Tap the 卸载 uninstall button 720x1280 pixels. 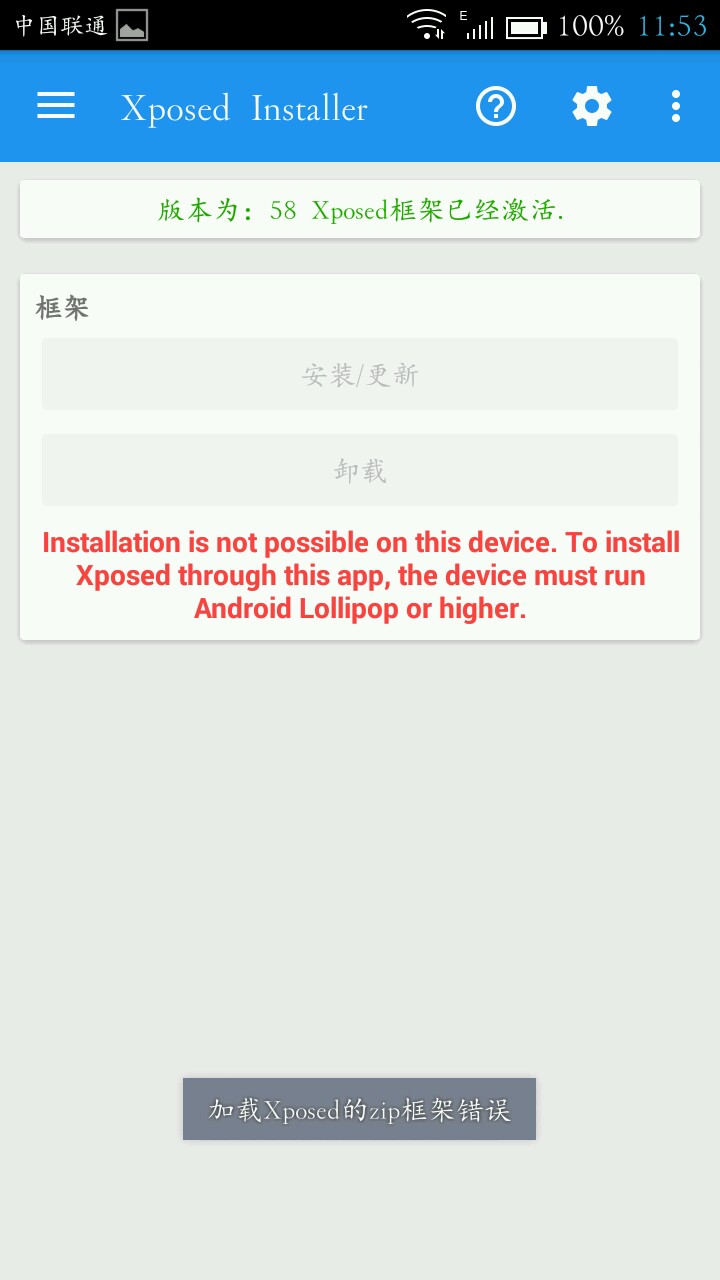click(360, 470)
